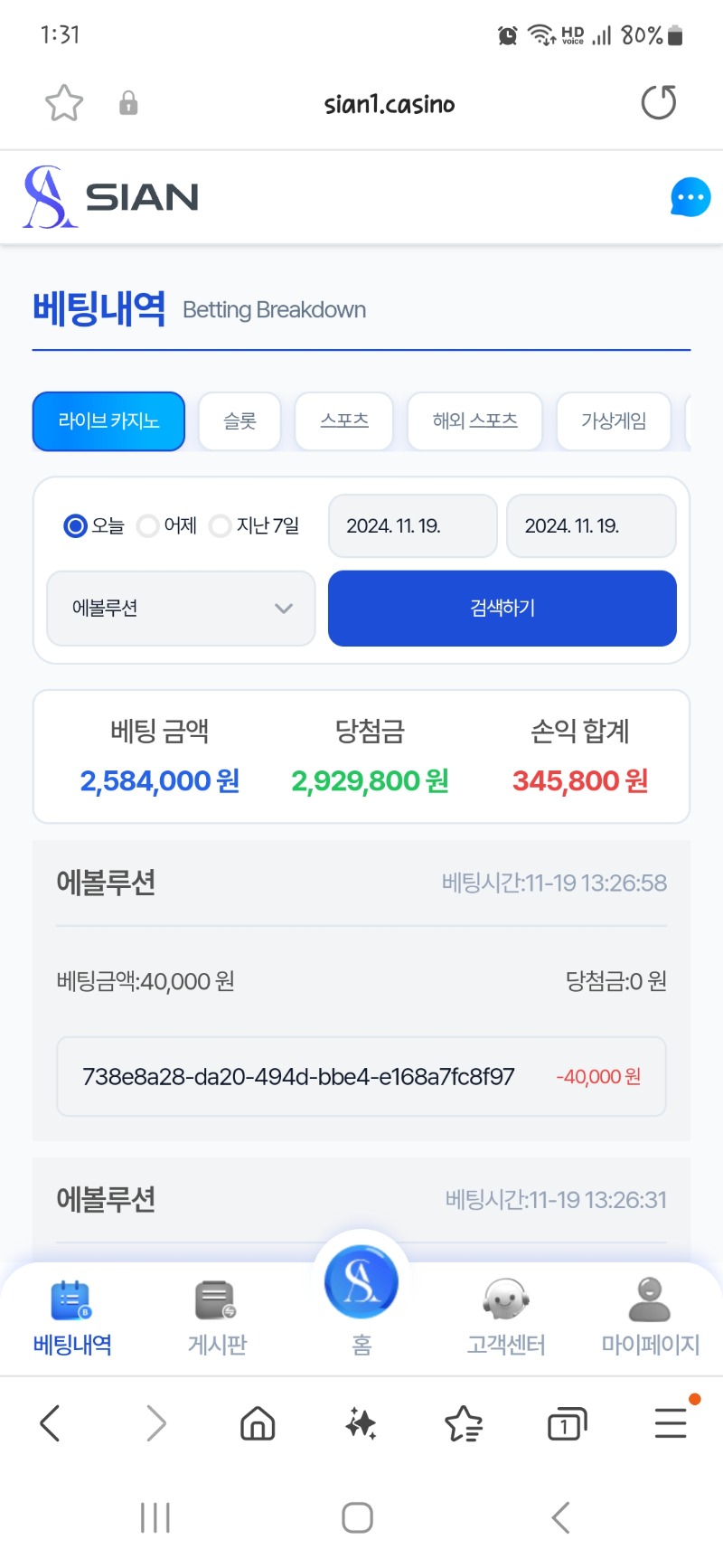The image size is (723, 1568).
Task: Go to 게시판 in bottom navigation
Action: [217, 1318]
